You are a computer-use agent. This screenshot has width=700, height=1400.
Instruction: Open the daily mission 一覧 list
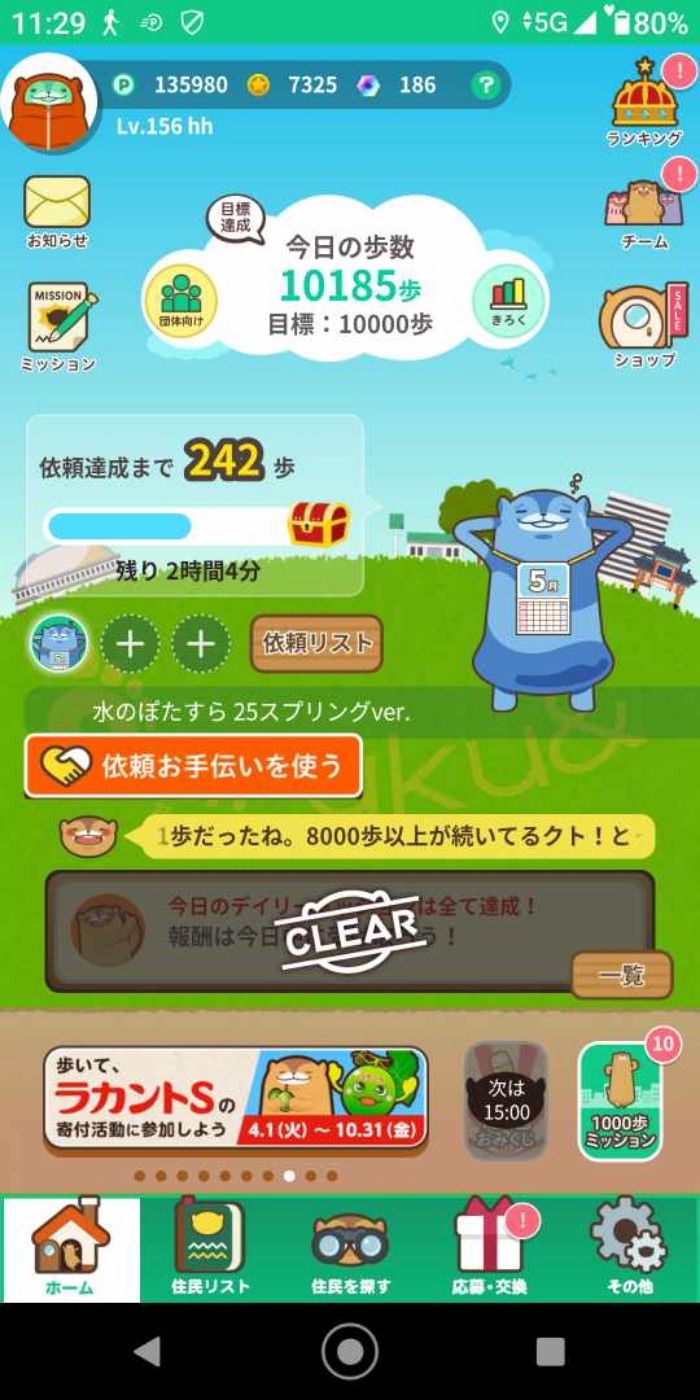point(621,975)
